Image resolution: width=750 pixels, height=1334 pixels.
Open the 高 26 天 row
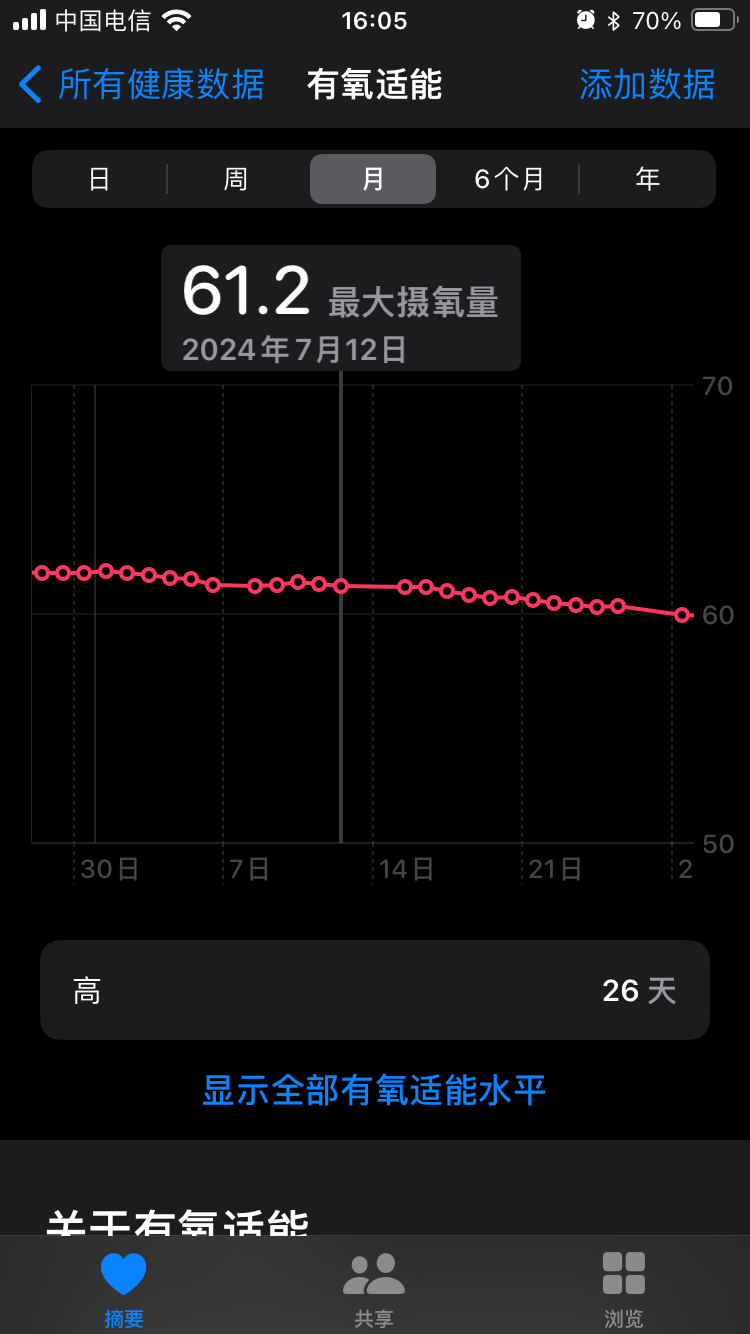pos(375,991)
